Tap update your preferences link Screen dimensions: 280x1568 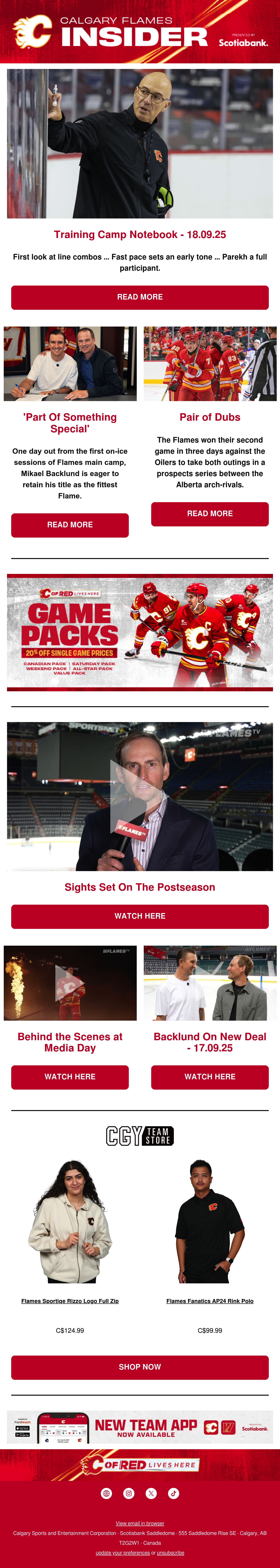pyautogui.click(x=122, y=1553)
